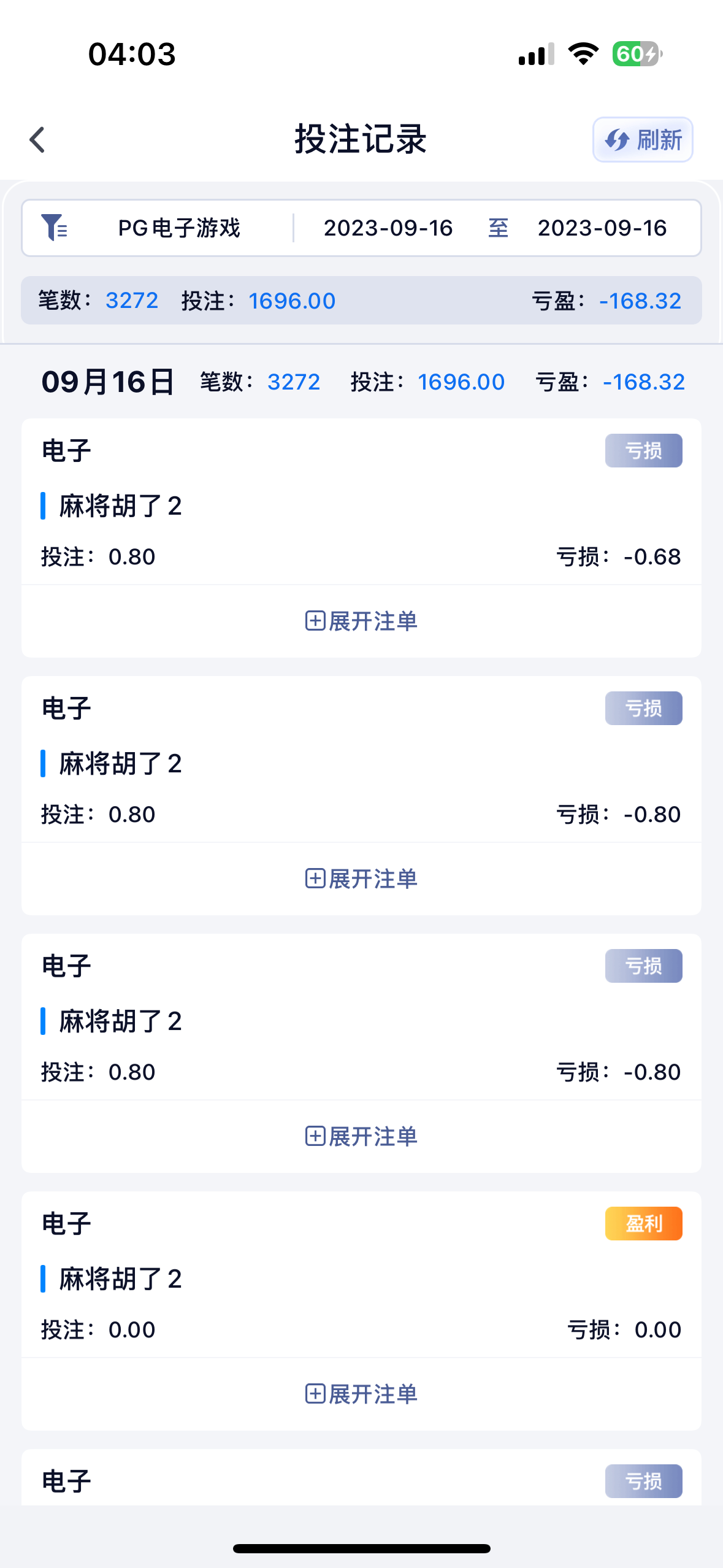Change the start date before 至
723x1568 pixels.
pos(388,228)
